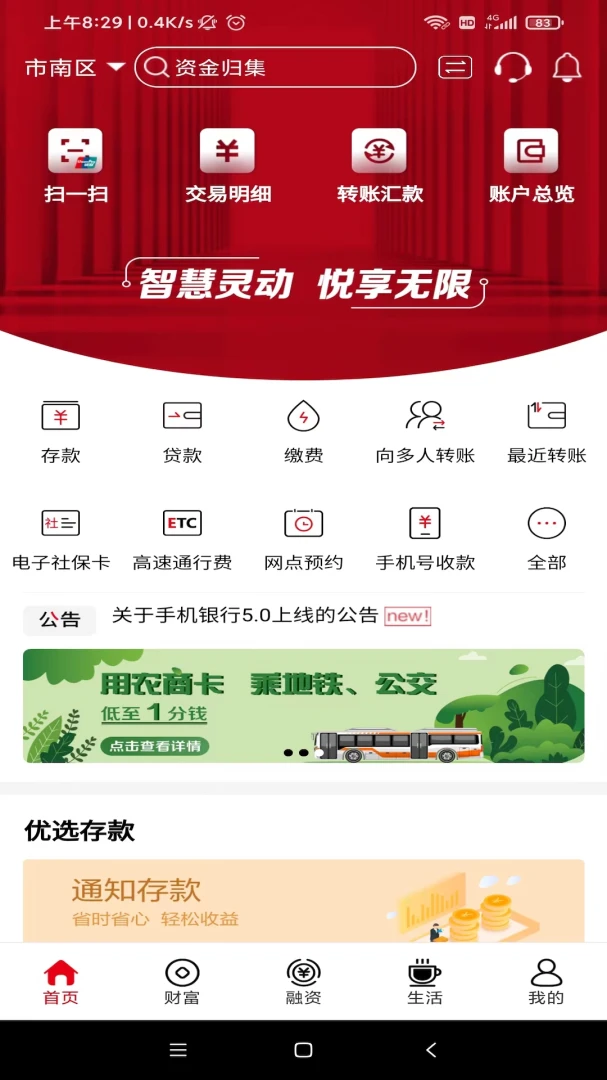The width and height of the screenshot is (607, 1080).
Task: Open 账户总览 account overview
Action: (x=531, y=166)
